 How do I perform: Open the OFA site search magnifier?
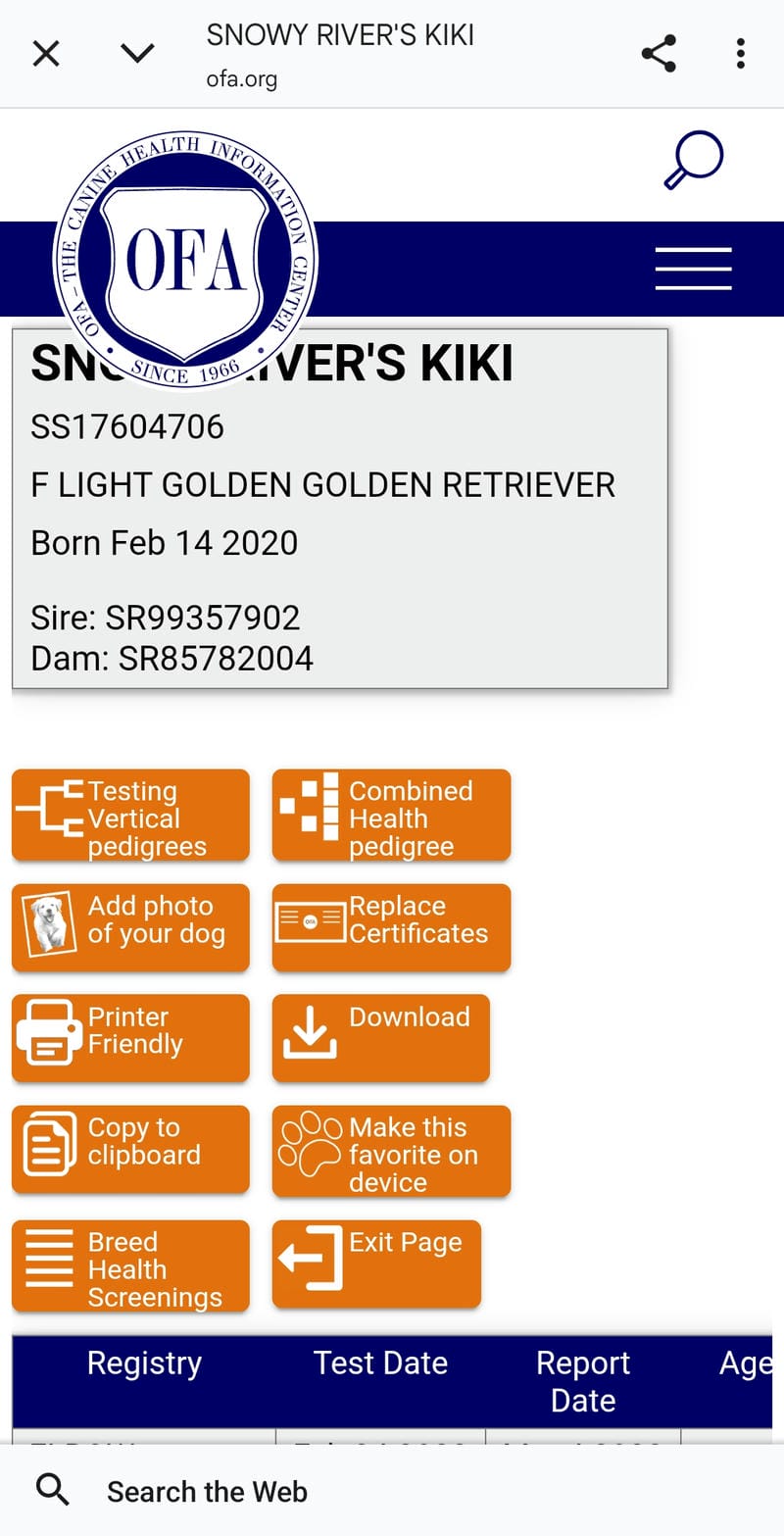tap(693, 161)
